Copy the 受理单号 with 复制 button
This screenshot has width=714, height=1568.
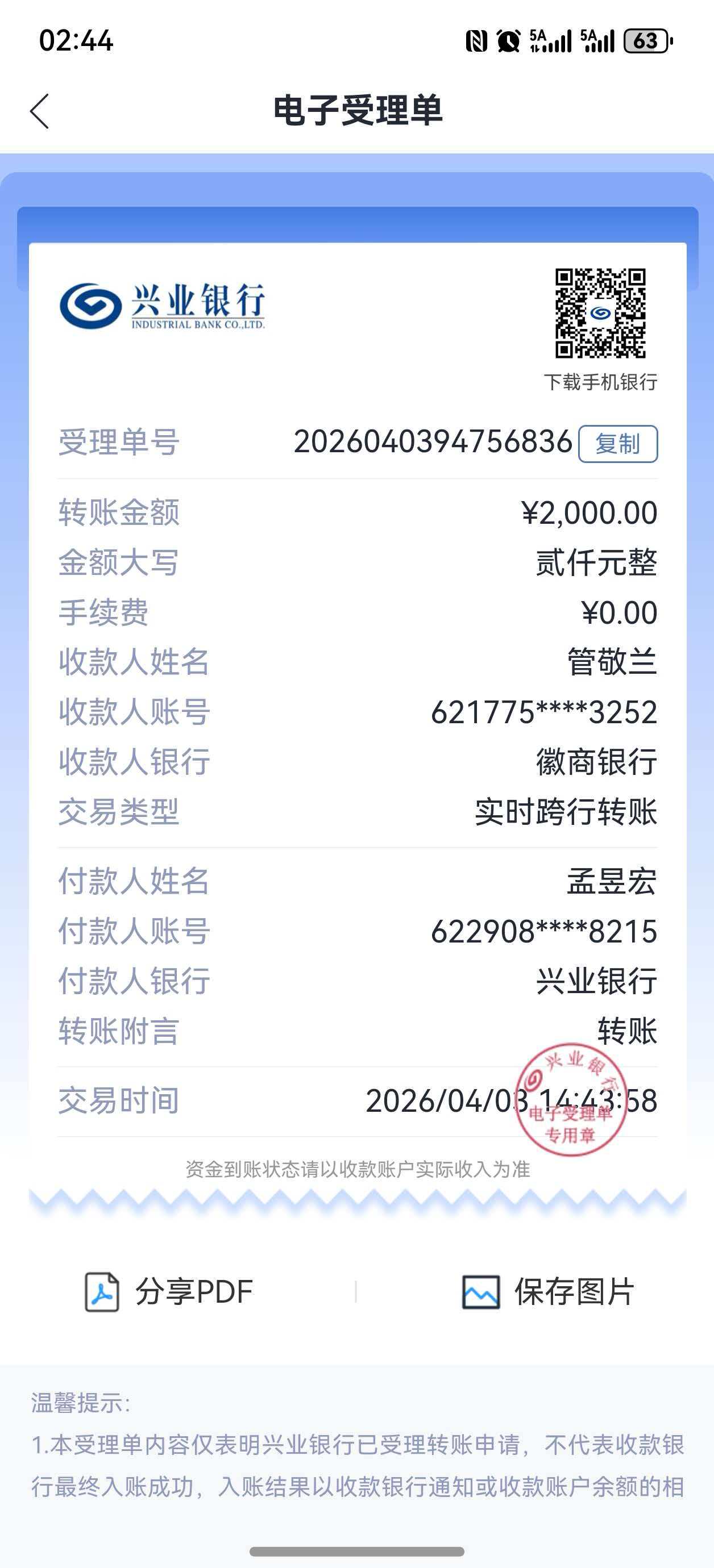617,444
